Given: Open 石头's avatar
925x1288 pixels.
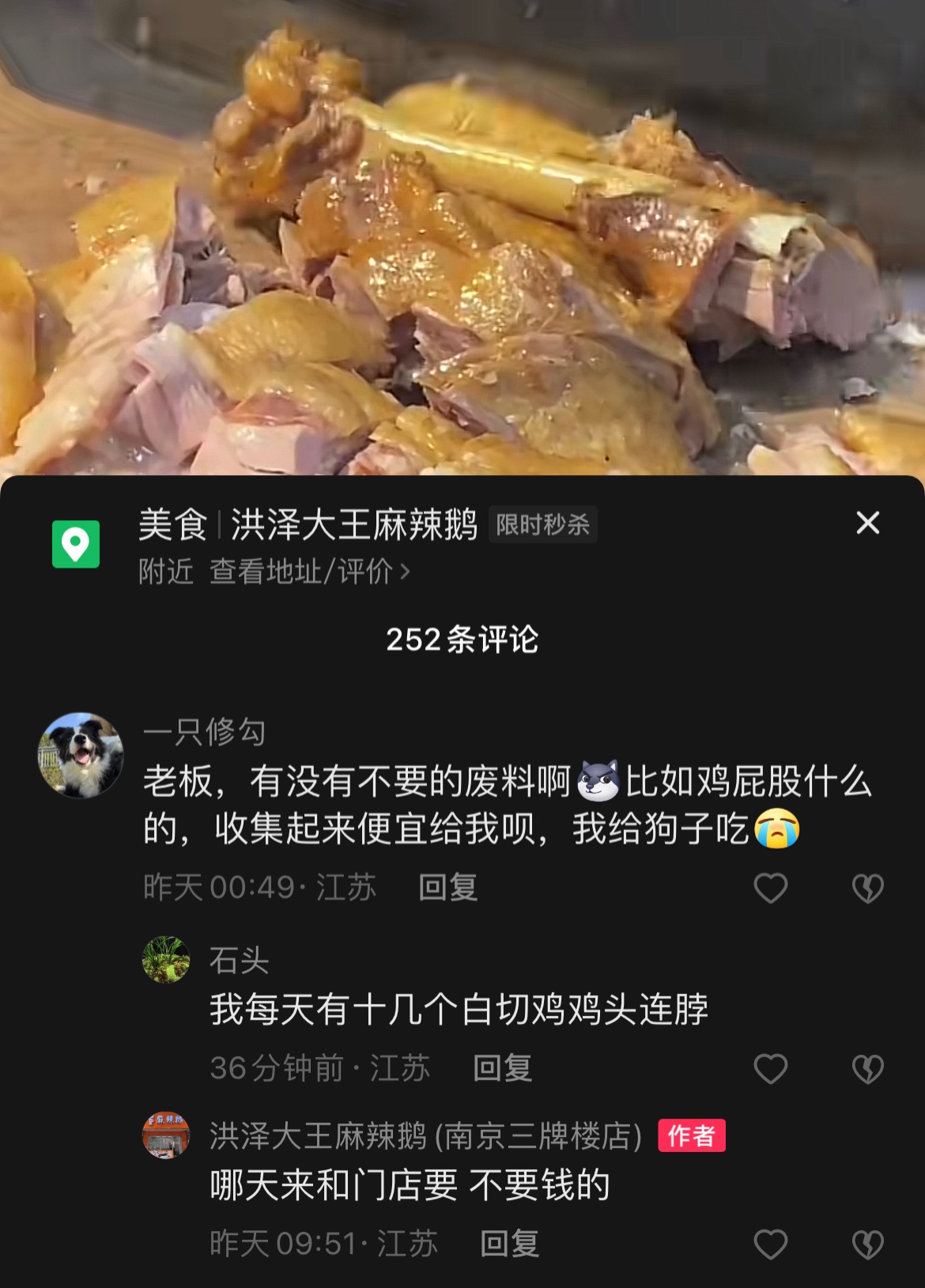Looking at the screenshot, I should (166, 960).
